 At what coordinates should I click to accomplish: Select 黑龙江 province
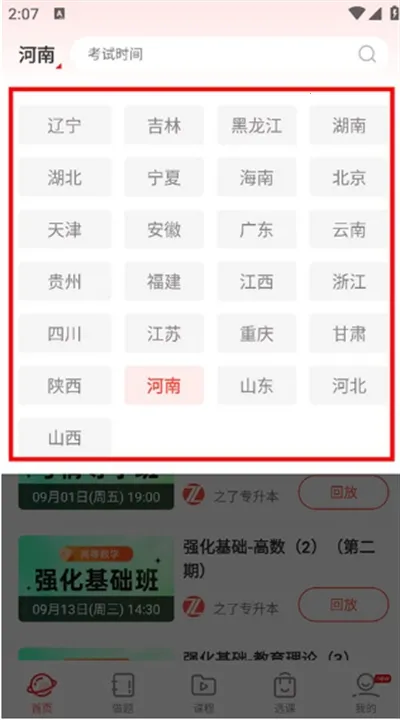(x=257, y=125)
